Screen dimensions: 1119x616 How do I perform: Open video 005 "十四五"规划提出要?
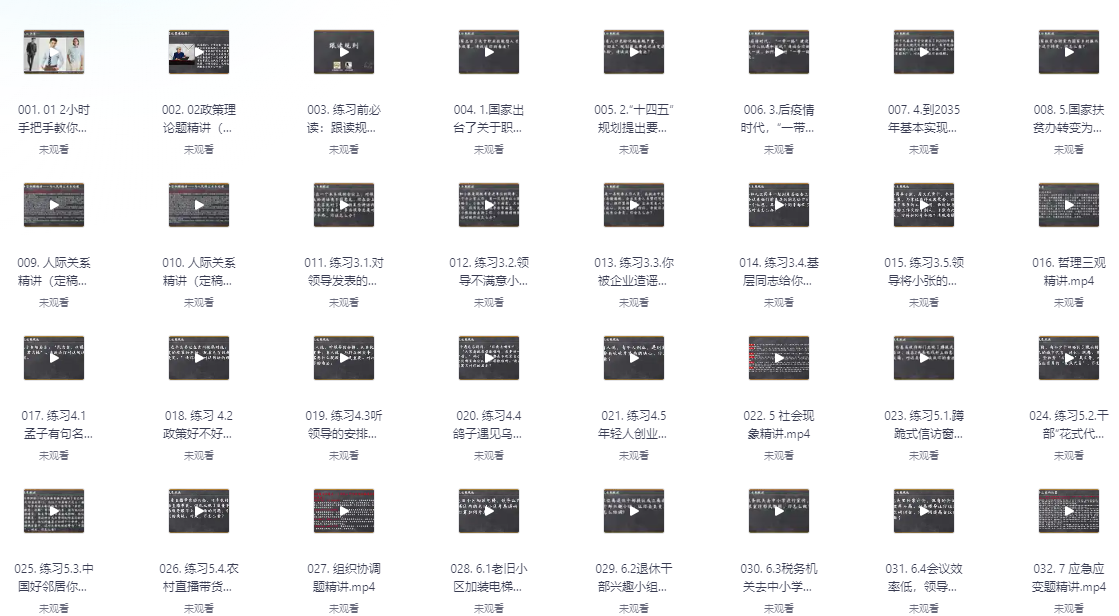pos(634,52)
